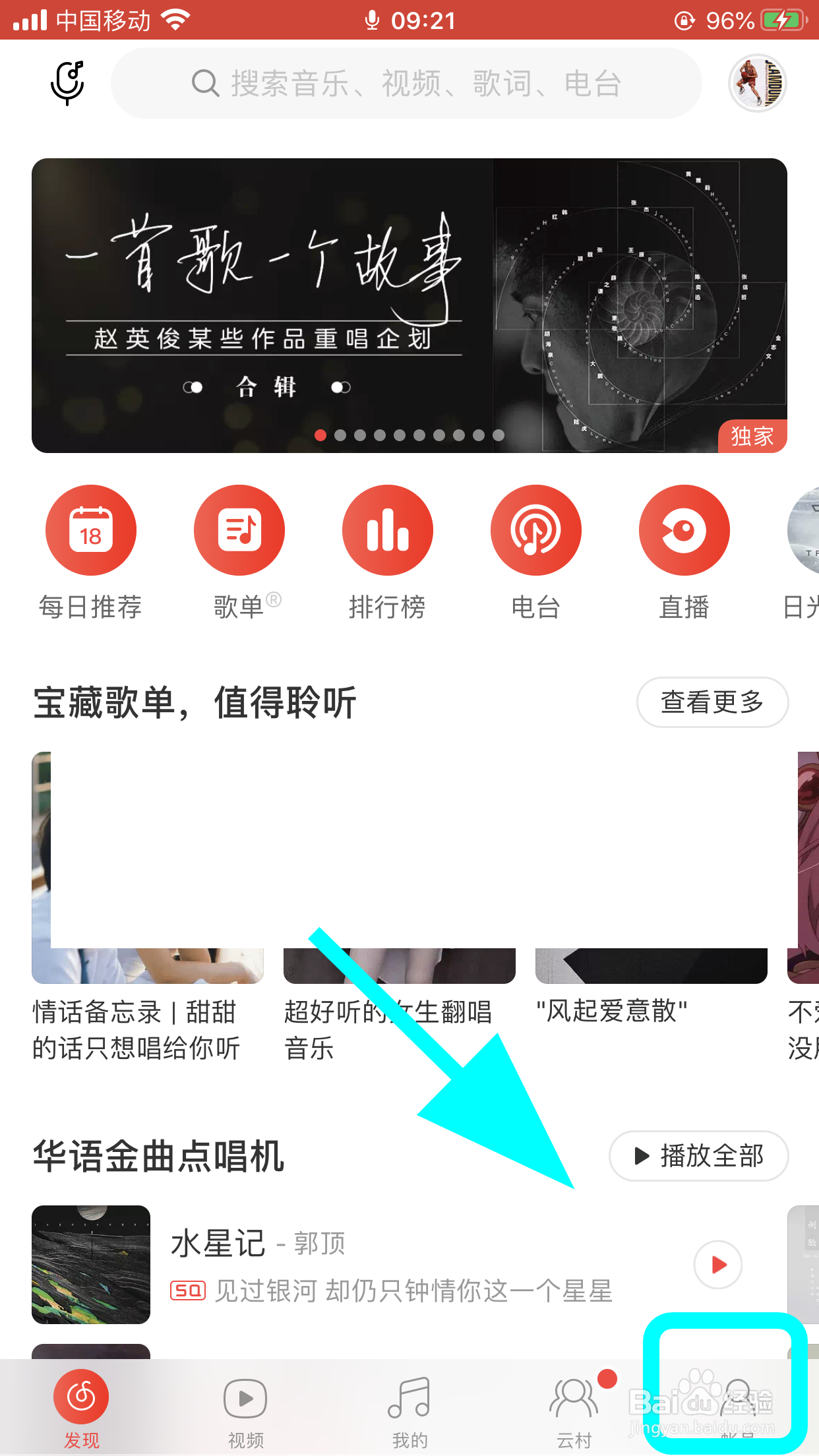The image size is (819, 1456).
Task: Open the 直播 live streaming icon
Action: pyautogui.click(x=684, y=530)
